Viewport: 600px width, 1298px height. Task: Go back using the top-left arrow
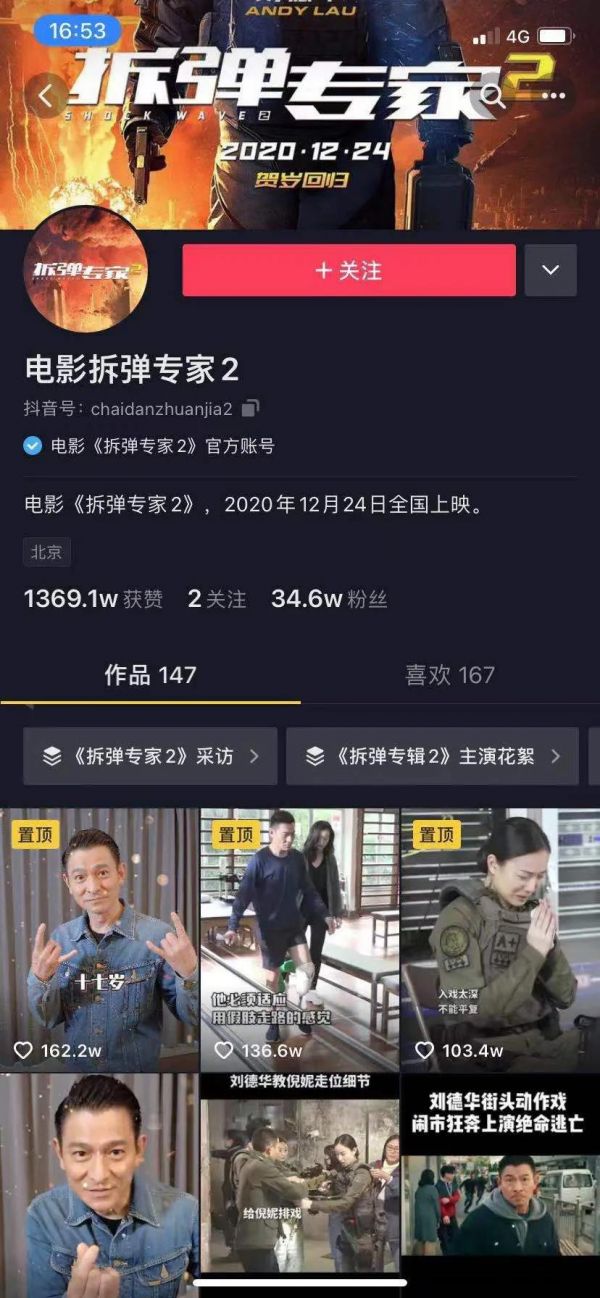45,96
